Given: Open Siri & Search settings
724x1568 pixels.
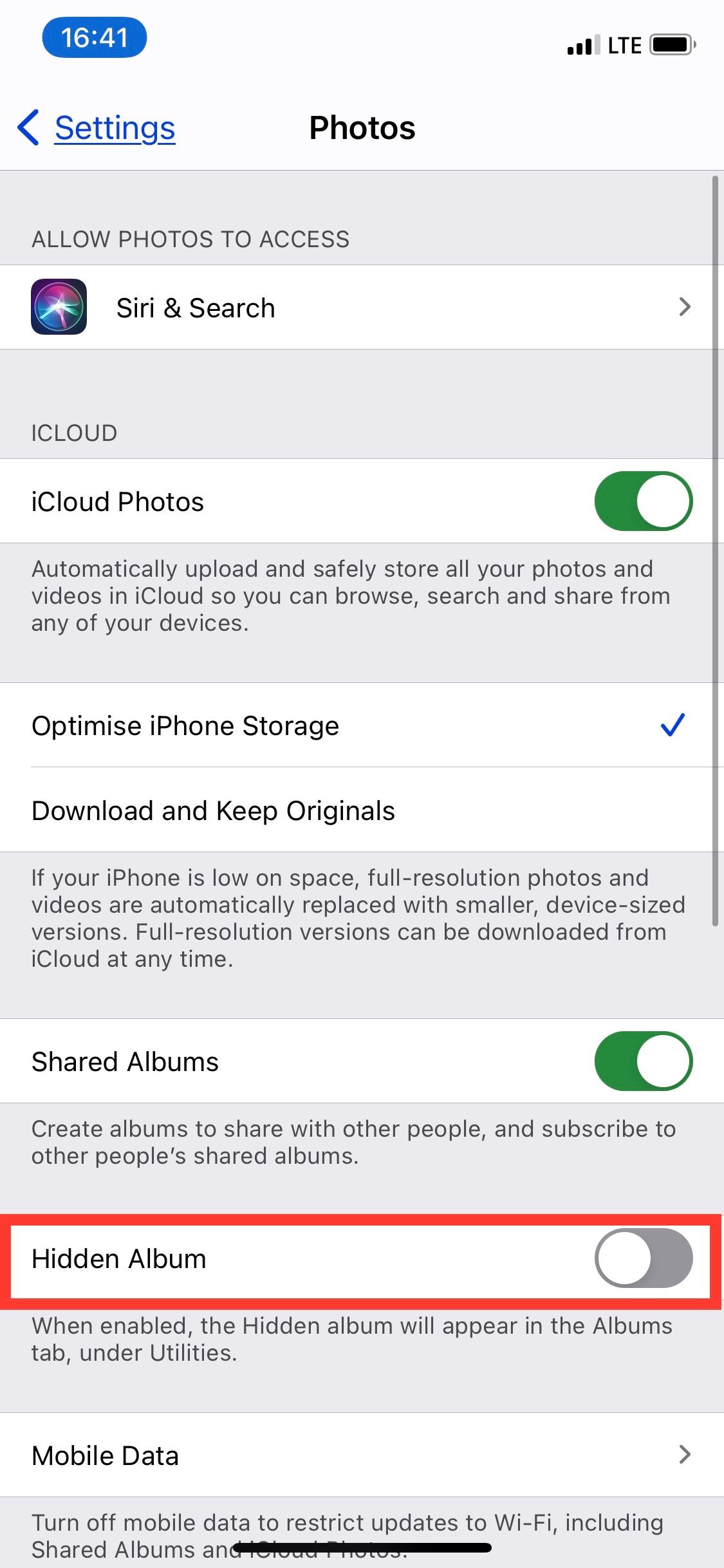Looking at the screenshot, I should click(360, 308).
